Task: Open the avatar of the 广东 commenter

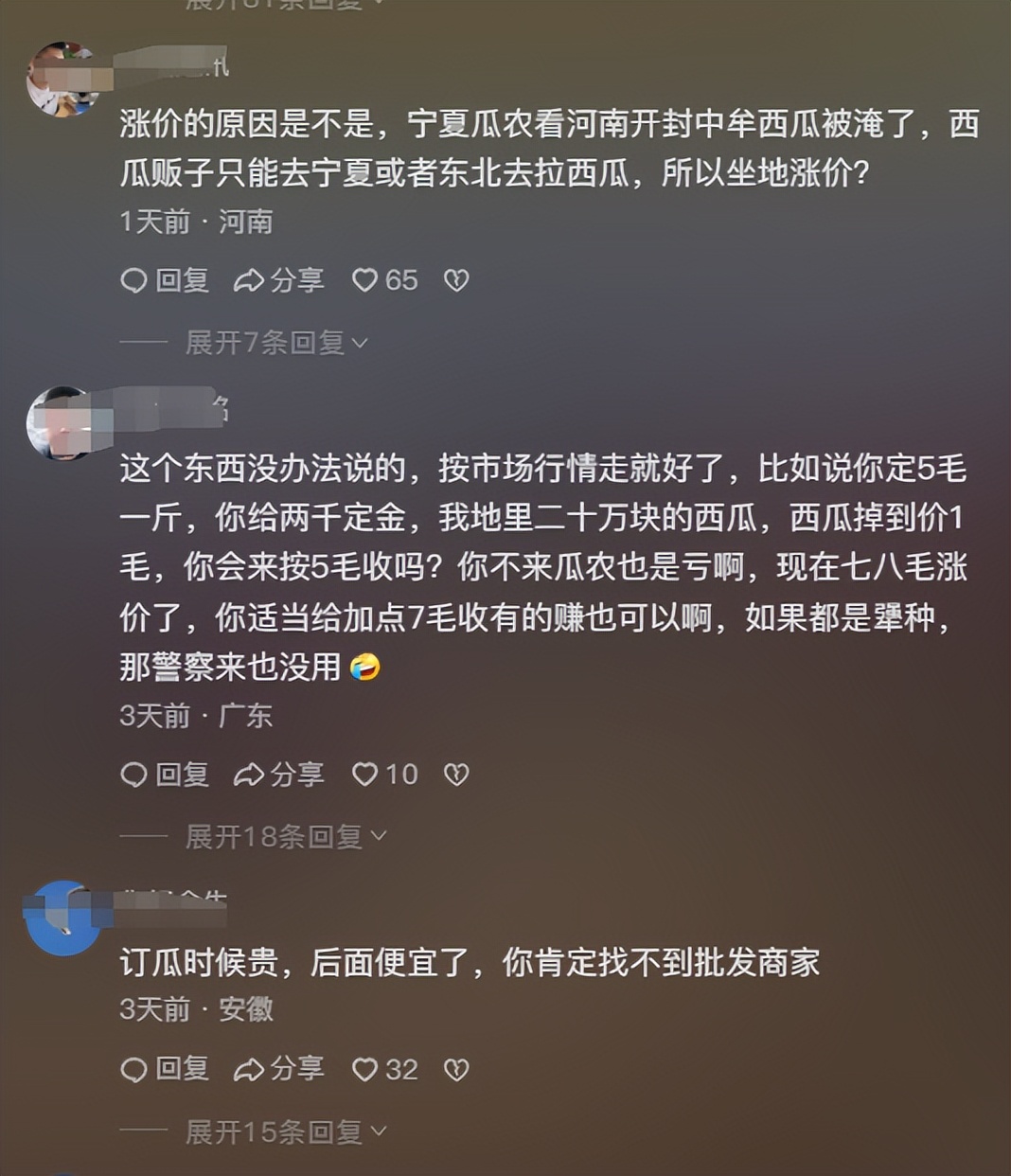Action: point(62,423)
